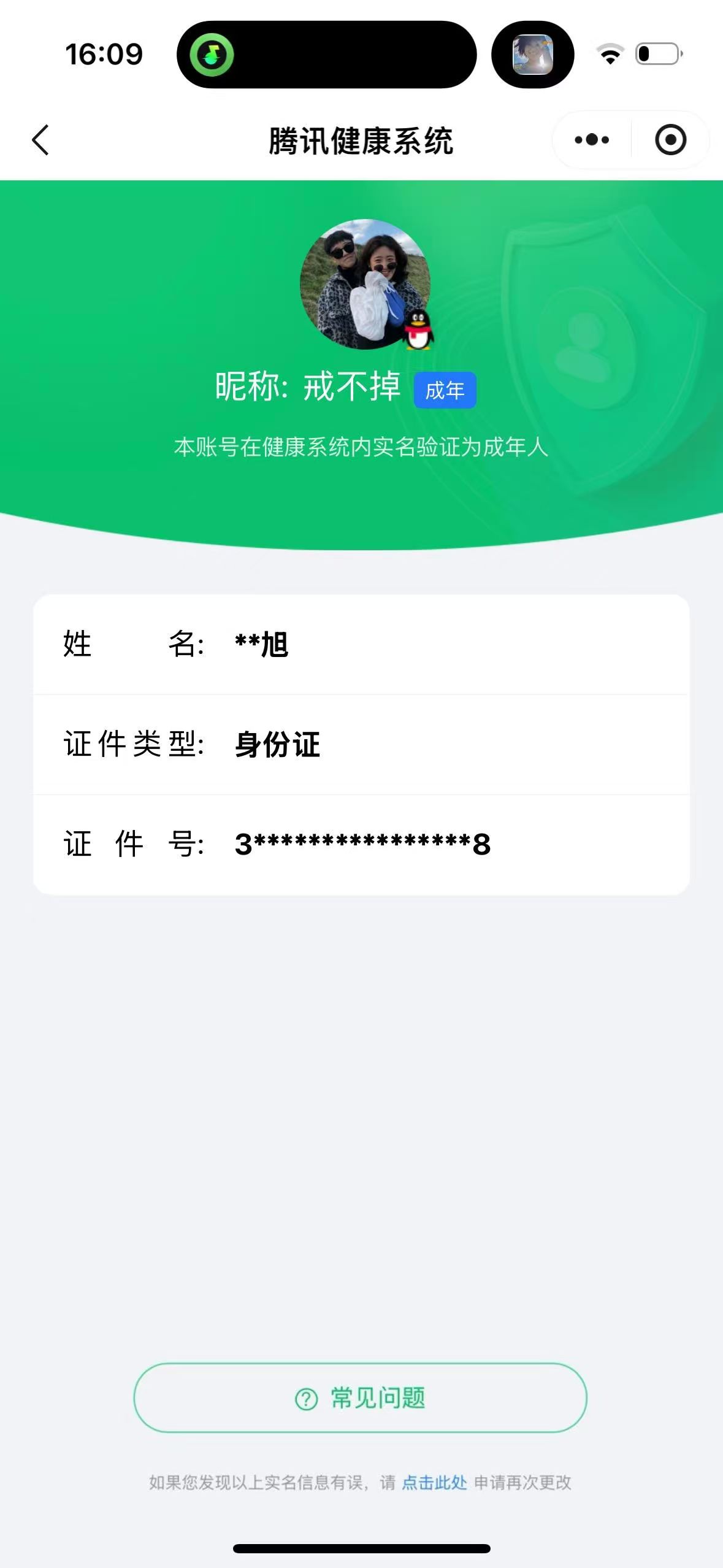Close the mini program with the circle button
The height and width of the screenshot is (1568, 723).
(670, 140)
